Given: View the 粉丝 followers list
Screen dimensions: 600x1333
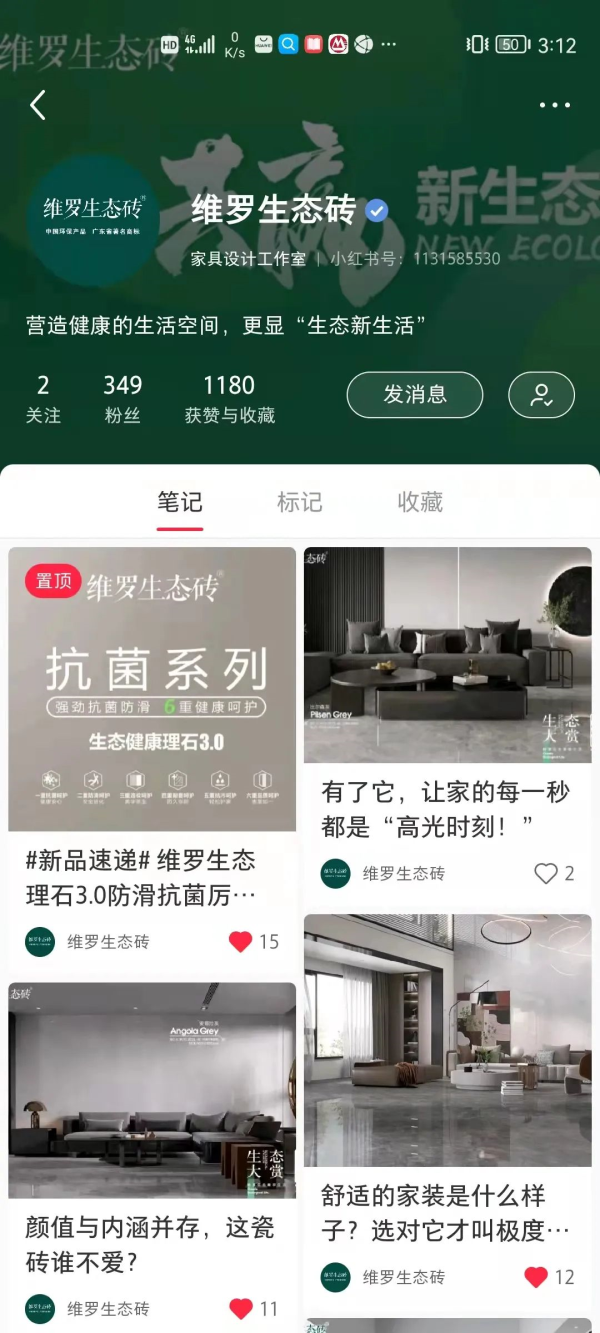Looking at the screenshot, I should click(122, 399).
